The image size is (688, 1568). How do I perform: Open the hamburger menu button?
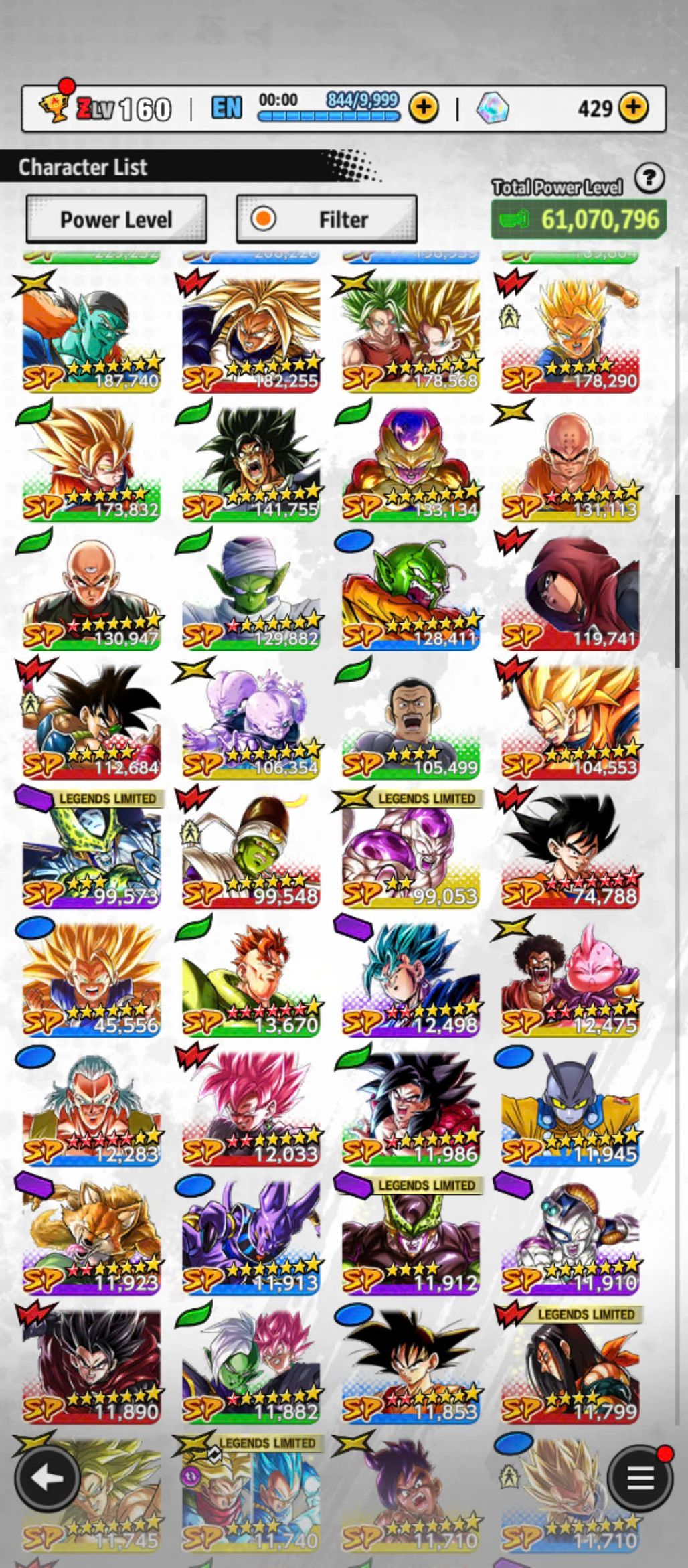639,1478
